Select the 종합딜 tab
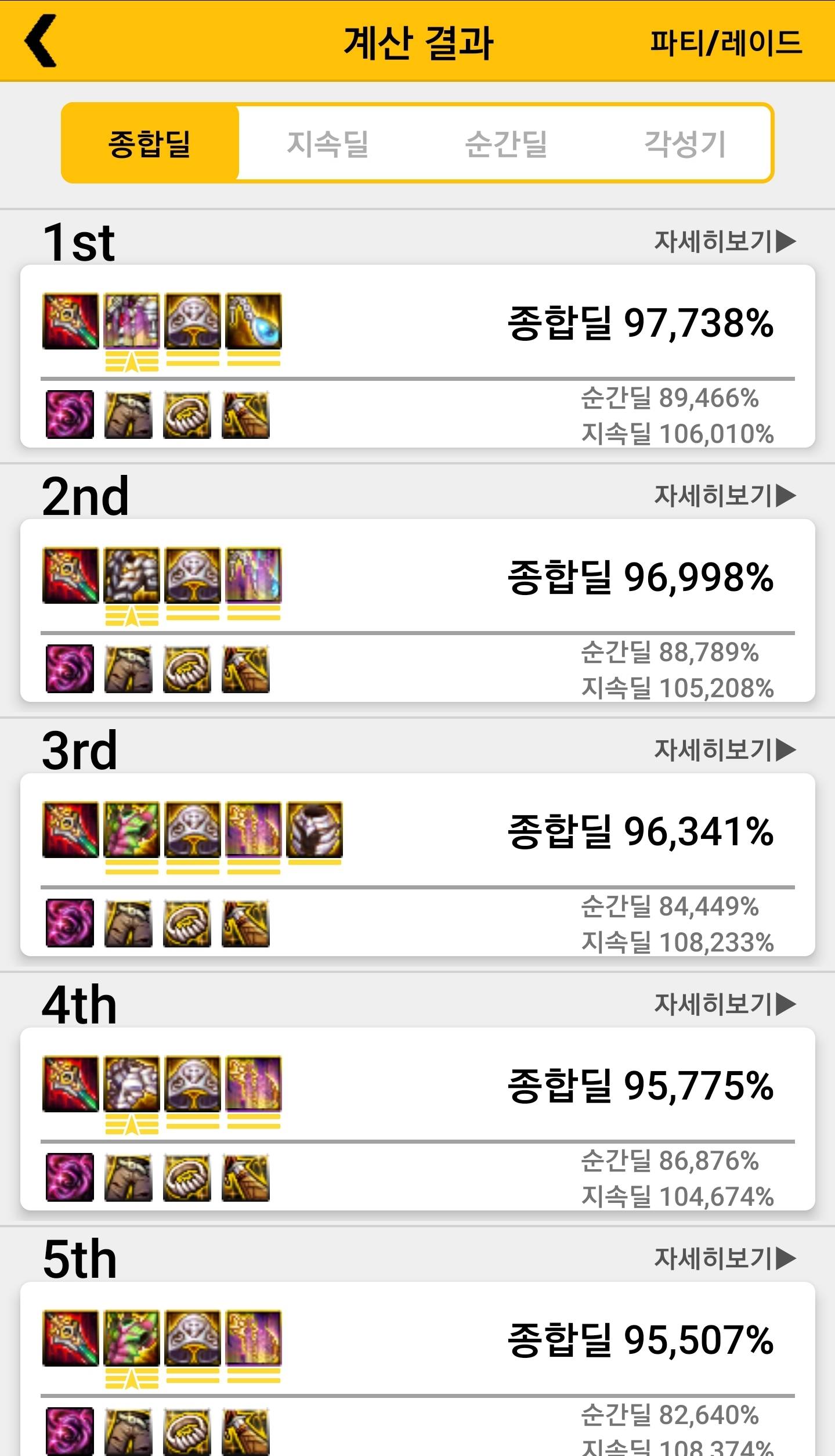835x1456 pixels. [x=150, y=143]
